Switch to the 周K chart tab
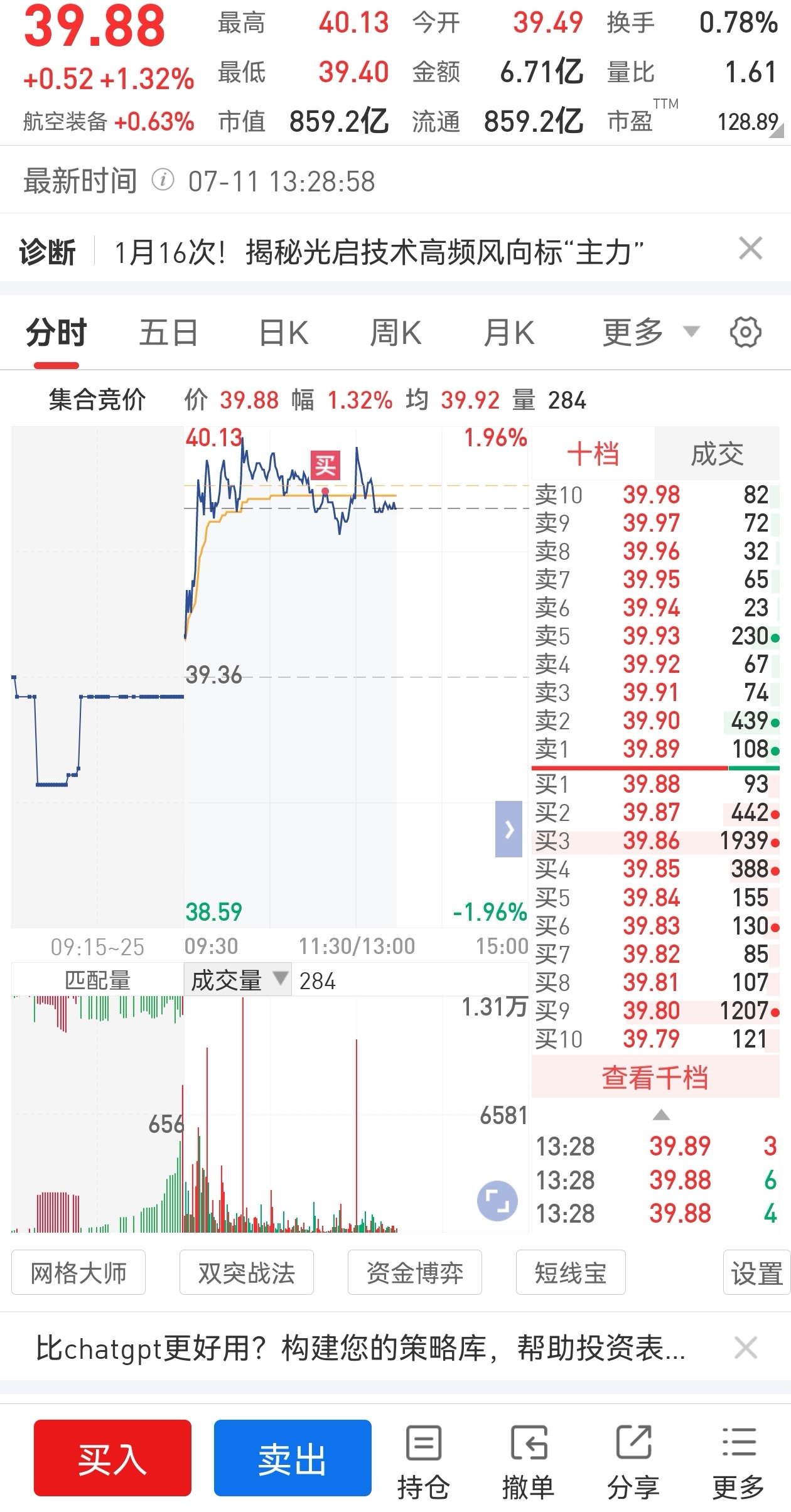 (x=395, y=333)
